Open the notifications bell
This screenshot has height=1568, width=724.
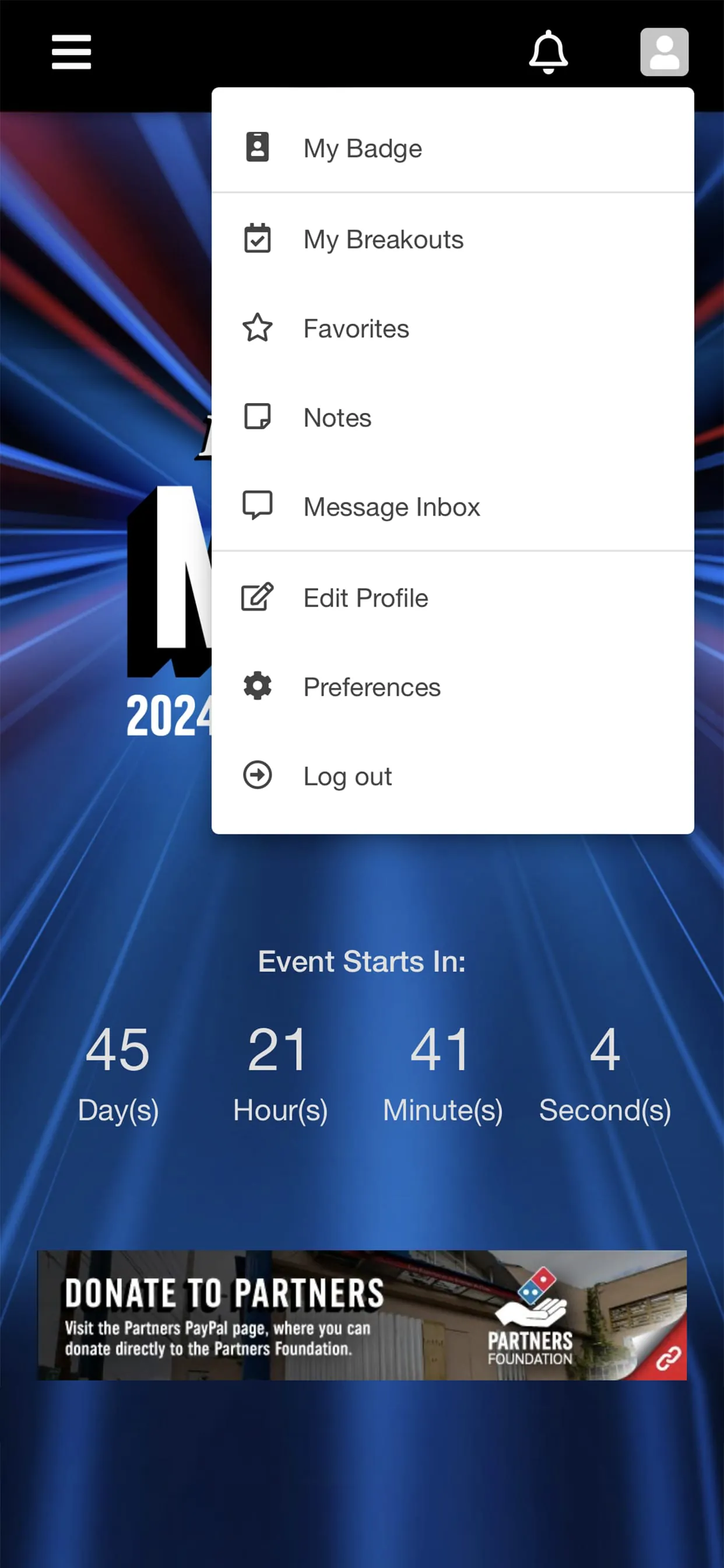tap(548, 52)
